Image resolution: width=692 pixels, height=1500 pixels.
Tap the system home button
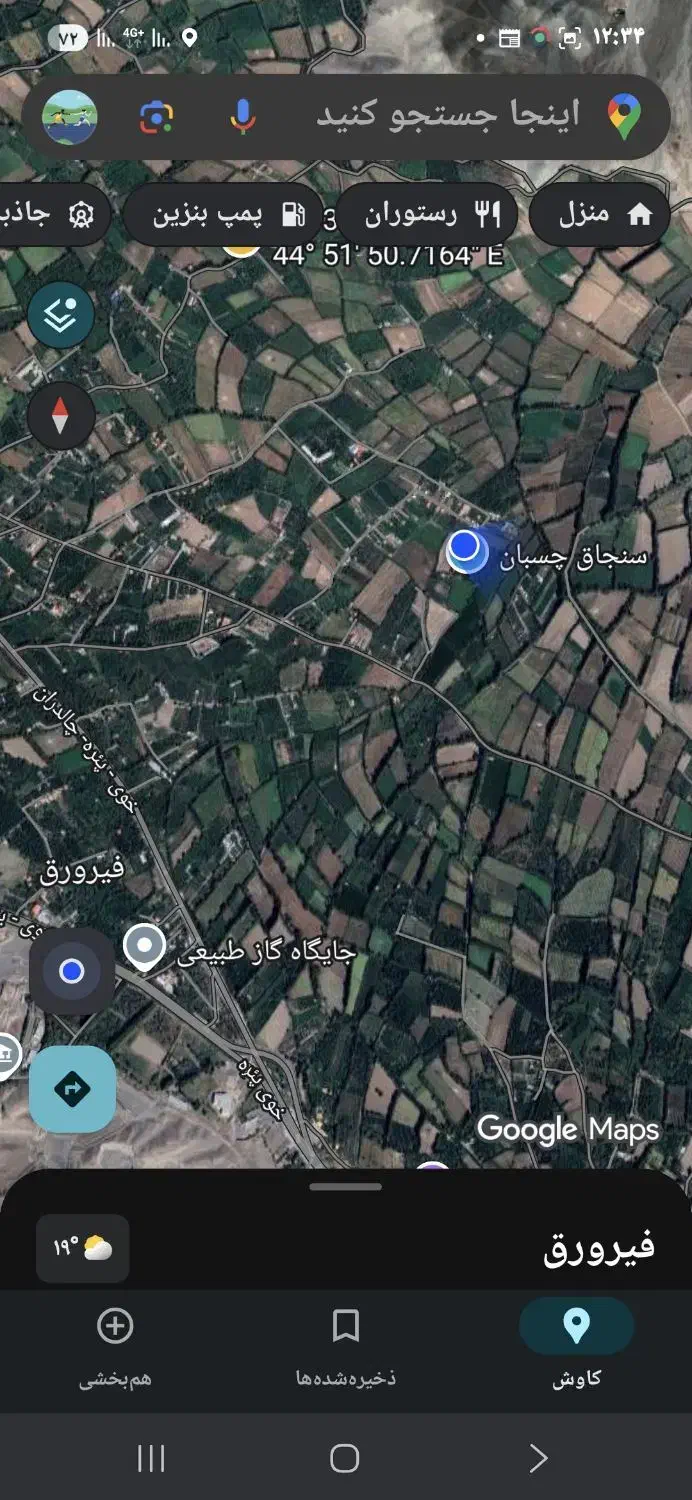click(x=345, y=1458)
